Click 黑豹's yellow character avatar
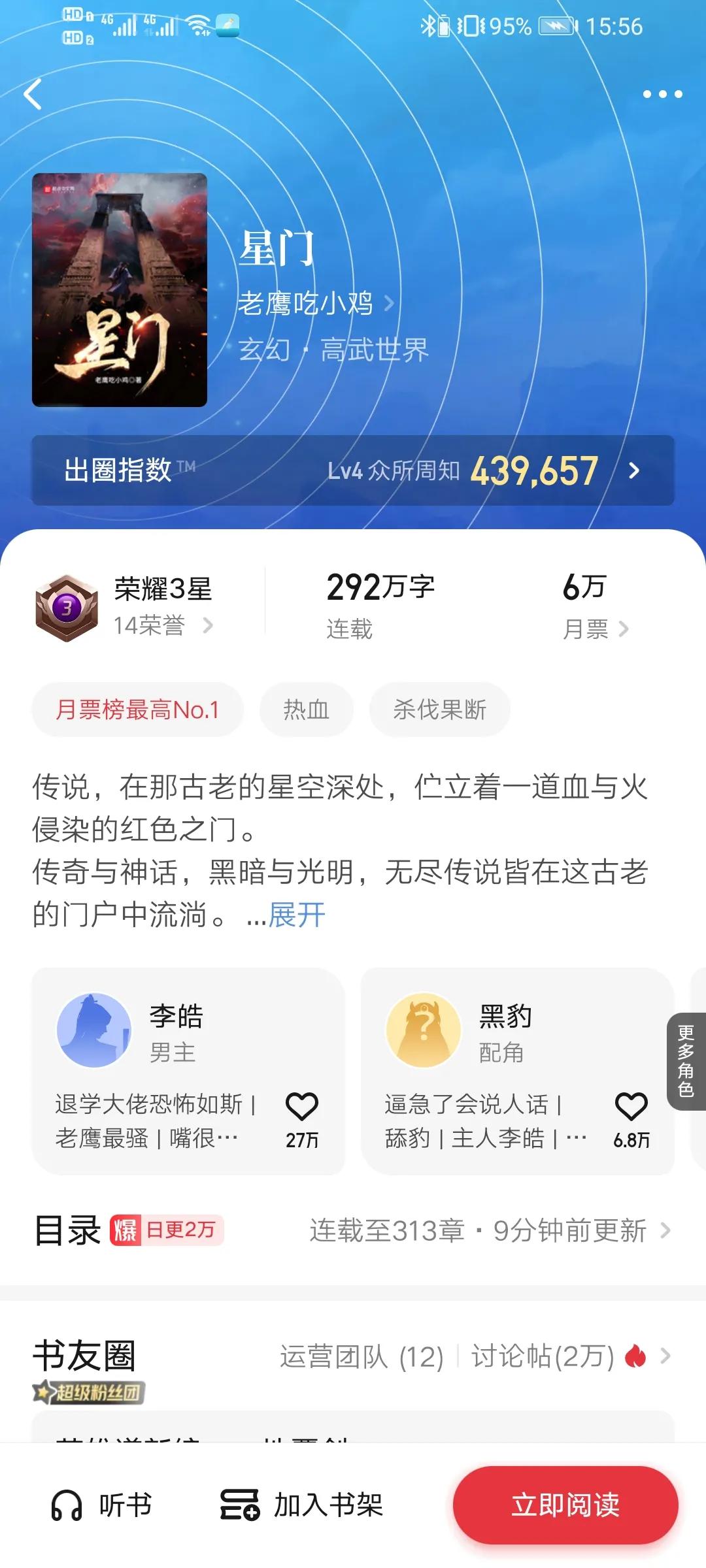The image size is (706, 1568). 422,1026
